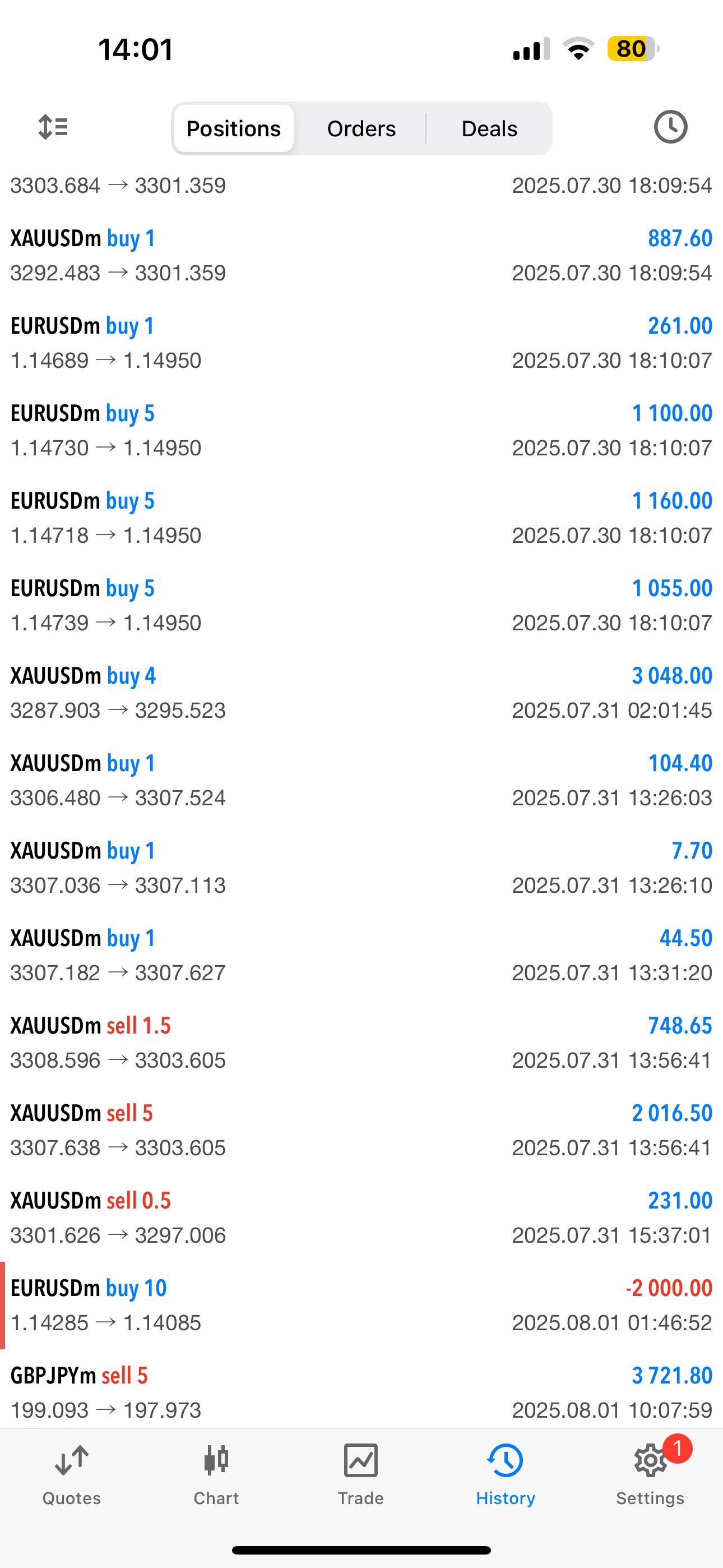The width and height of the screenshot is (723, 1568).
Task: Tap the EURUSDm buy 5 1100.00 entry
Action: [x=361, y=430]
